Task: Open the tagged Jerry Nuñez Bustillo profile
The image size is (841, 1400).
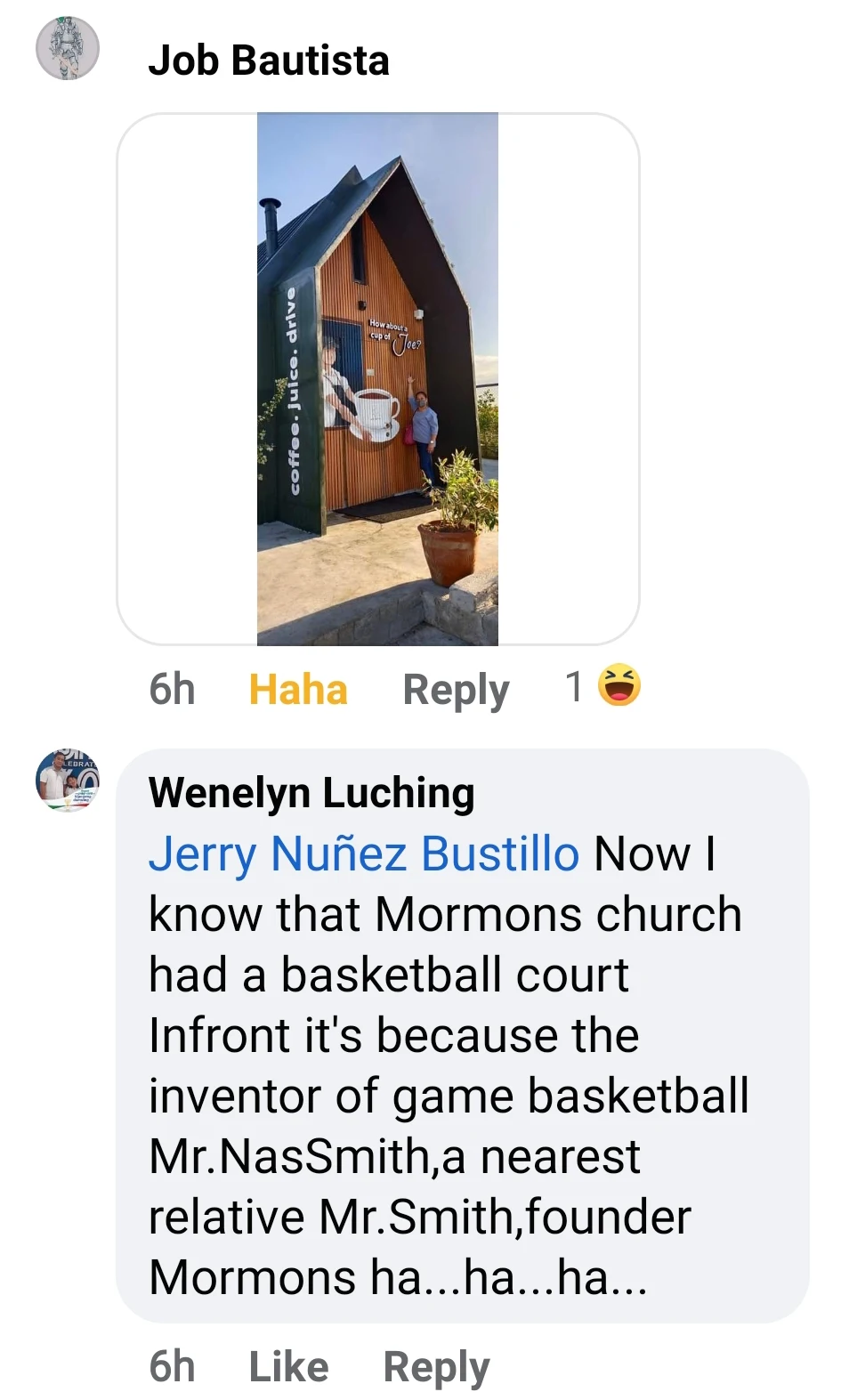Action: 364,854
